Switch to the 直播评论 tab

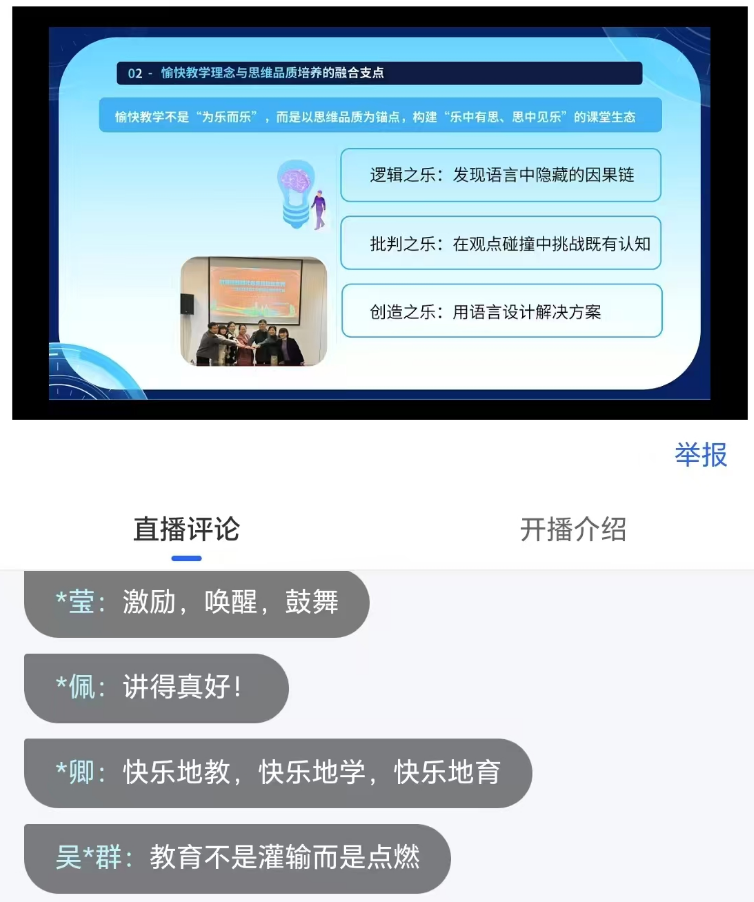click(187, 529)
